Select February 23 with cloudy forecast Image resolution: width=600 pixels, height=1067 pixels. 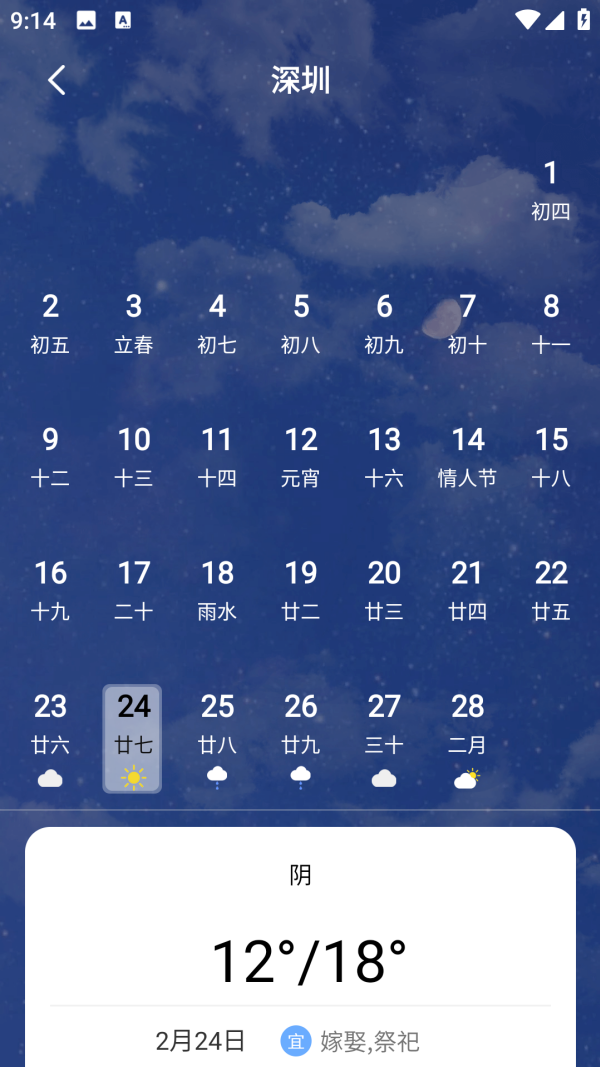(50, 738)
